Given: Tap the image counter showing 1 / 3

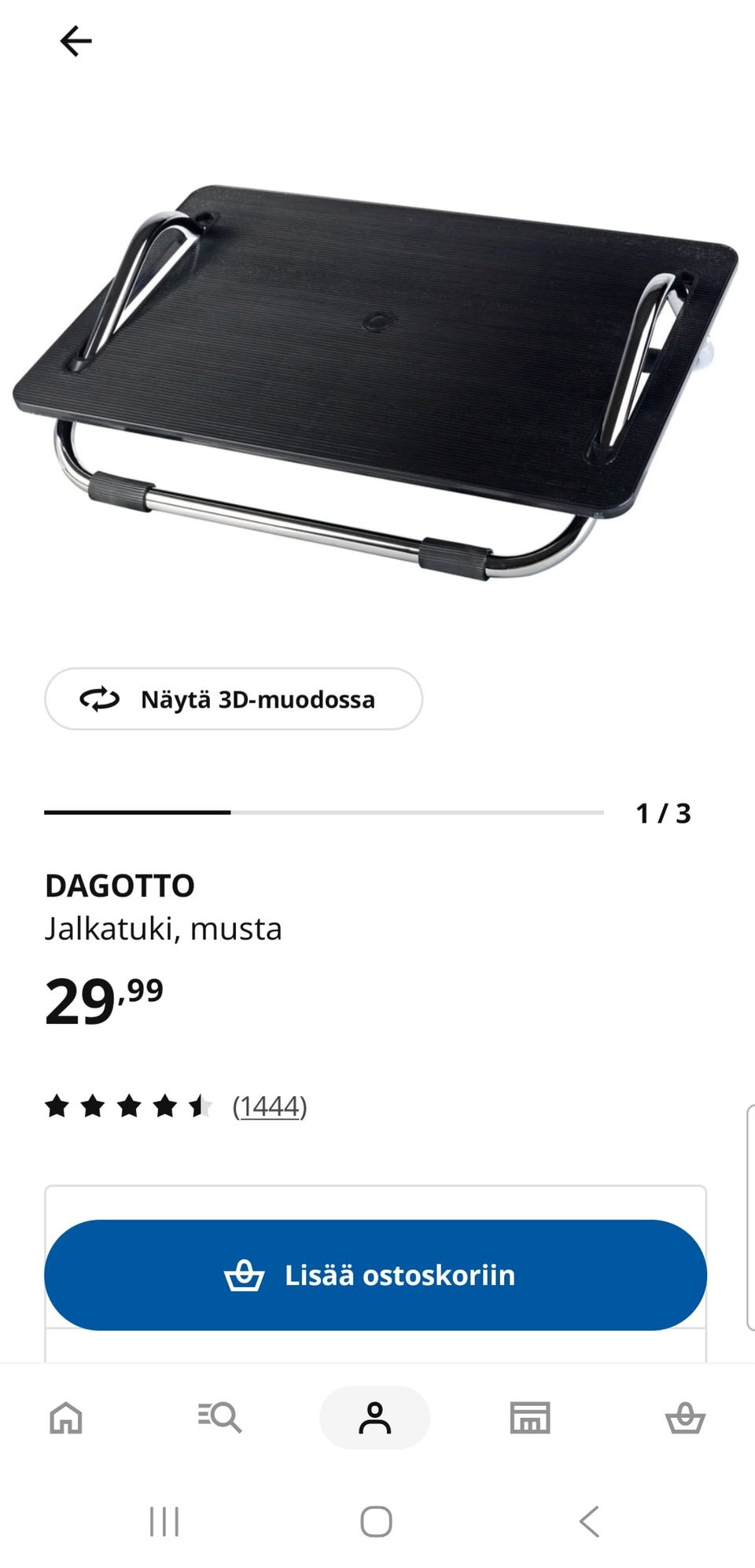Looking at the screenshot, I should (x=663, y=815).
